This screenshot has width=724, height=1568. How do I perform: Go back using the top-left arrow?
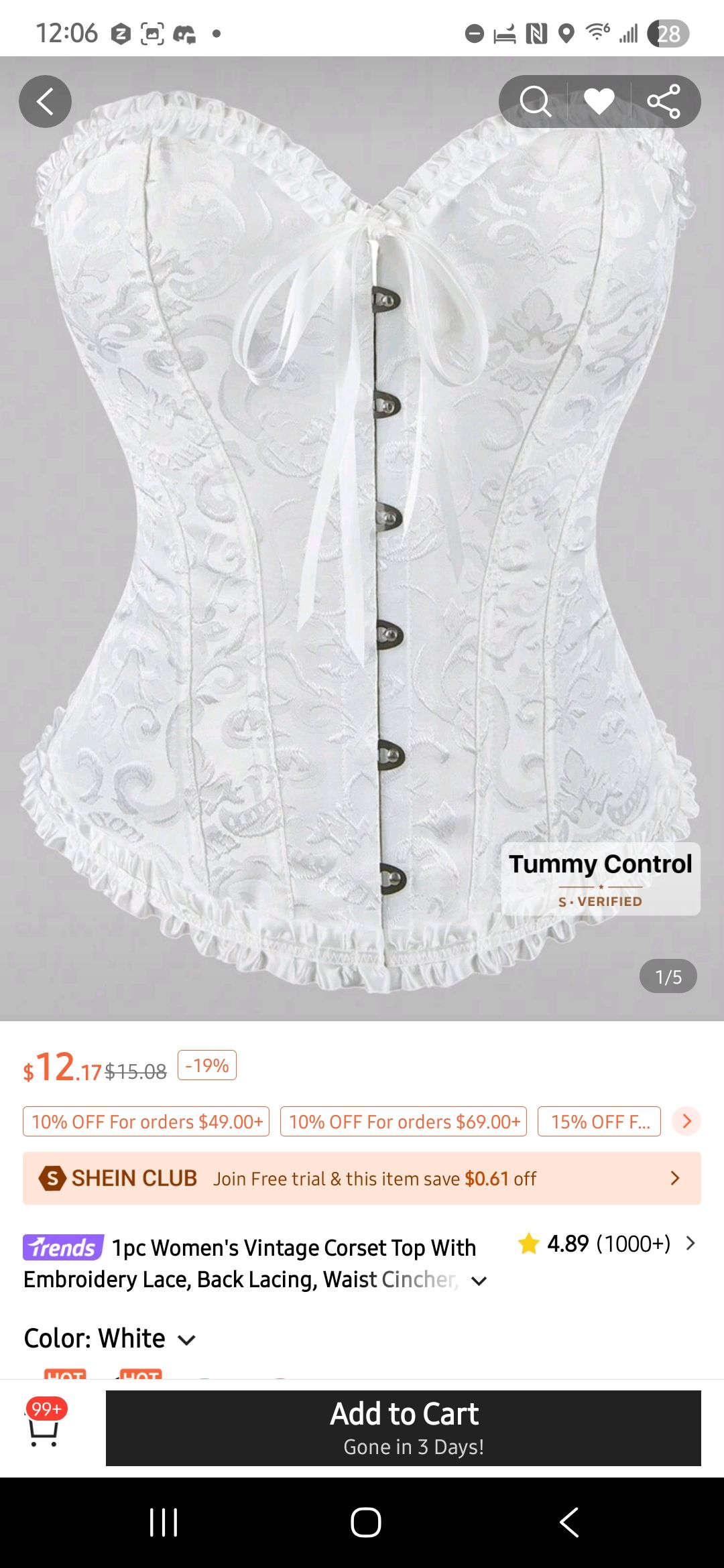click(x=45, y=102)
